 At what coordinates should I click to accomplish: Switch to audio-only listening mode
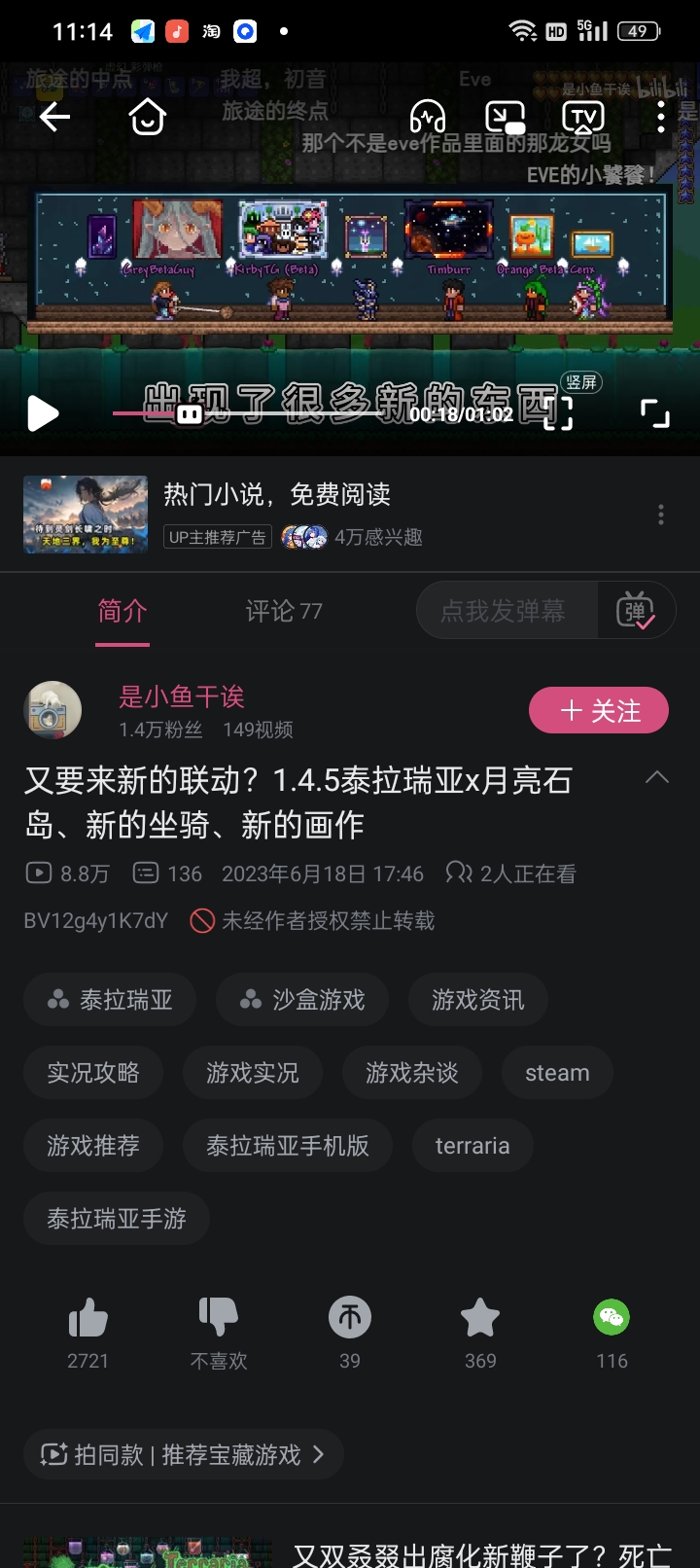428,118
